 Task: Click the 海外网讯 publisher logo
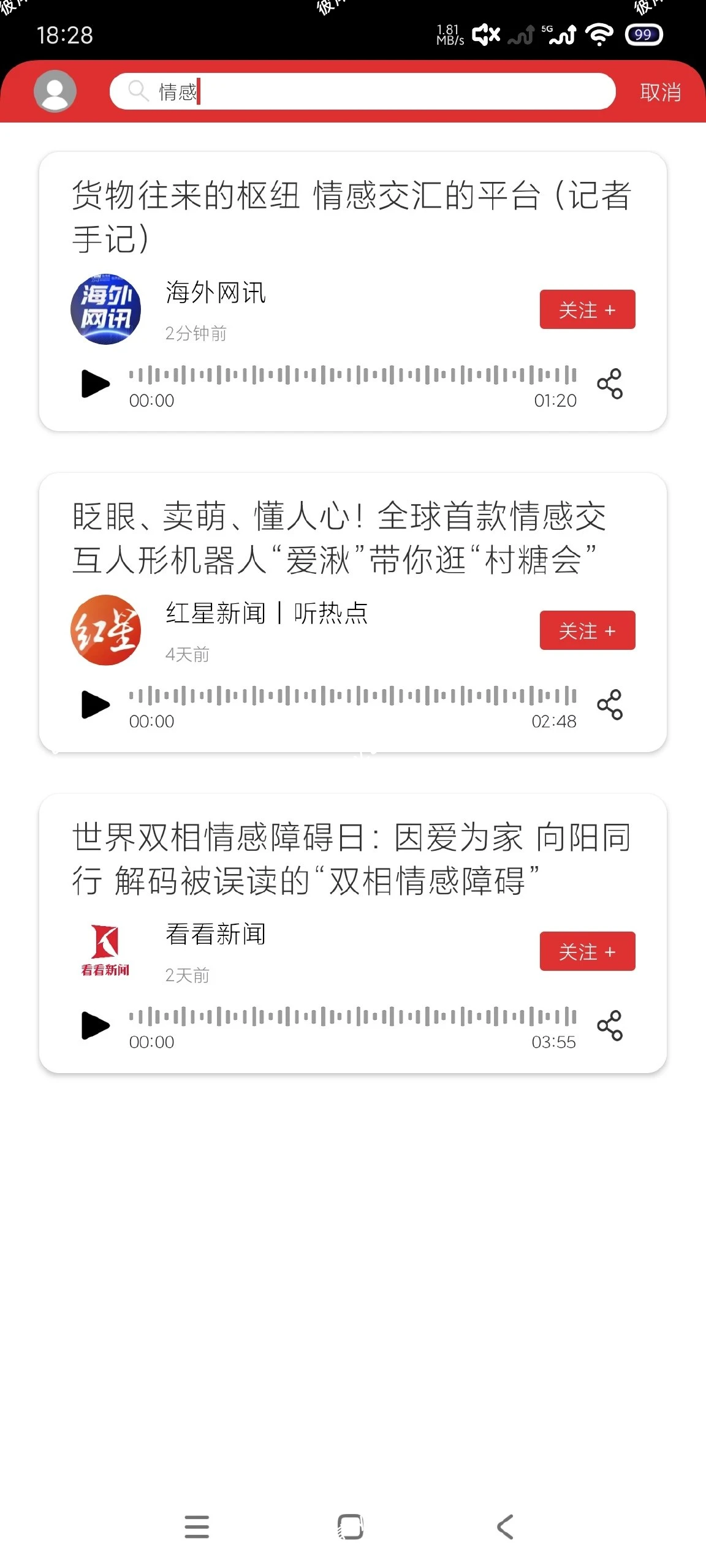(105, 310)
